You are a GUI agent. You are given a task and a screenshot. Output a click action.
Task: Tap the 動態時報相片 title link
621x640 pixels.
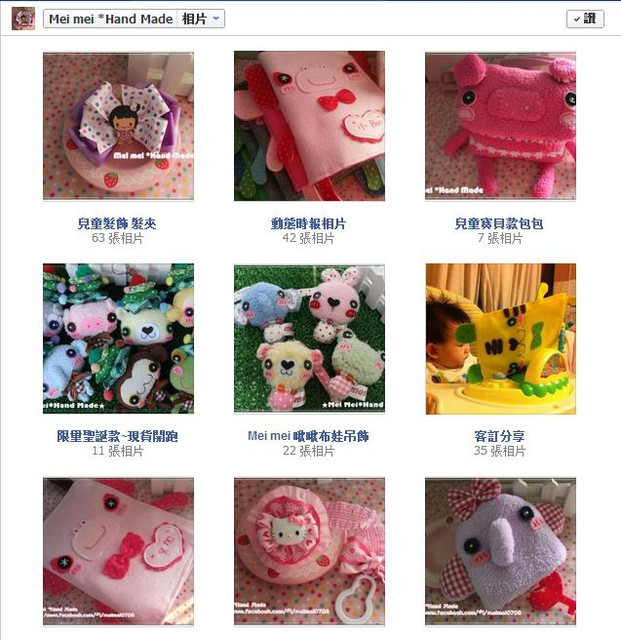pos(309,224)
